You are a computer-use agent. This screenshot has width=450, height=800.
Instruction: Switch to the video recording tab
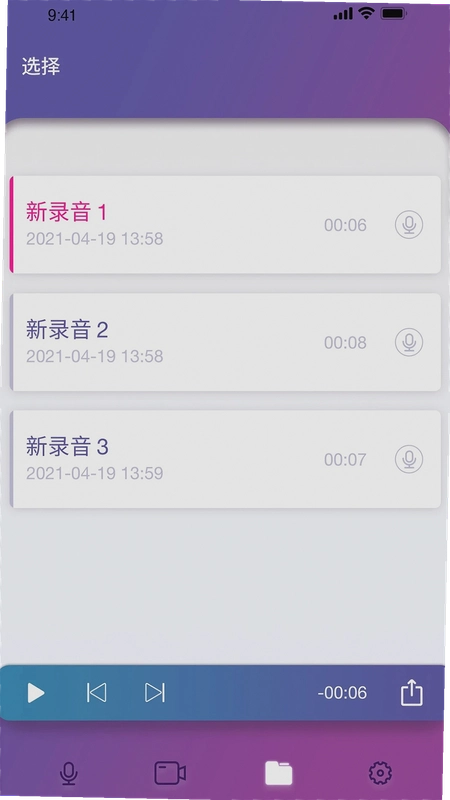tap(170, 773)
